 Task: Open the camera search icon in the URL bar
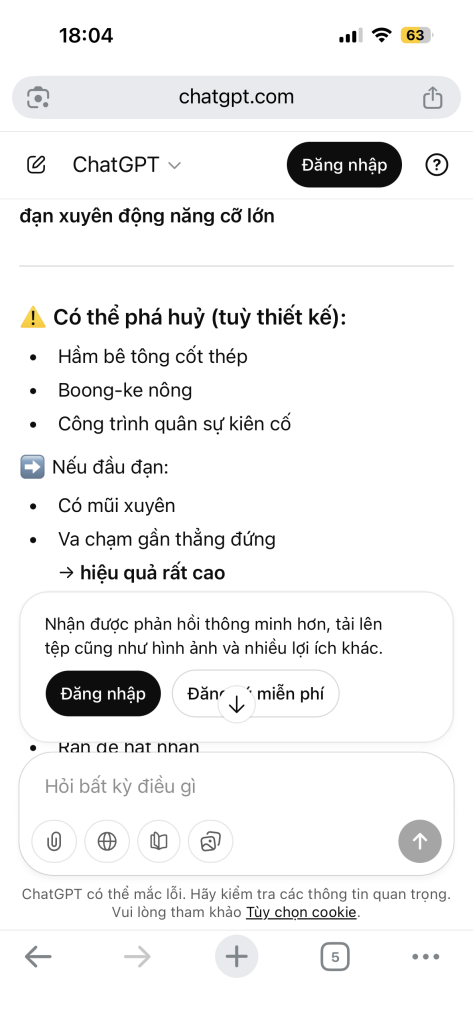click(38, 98)
